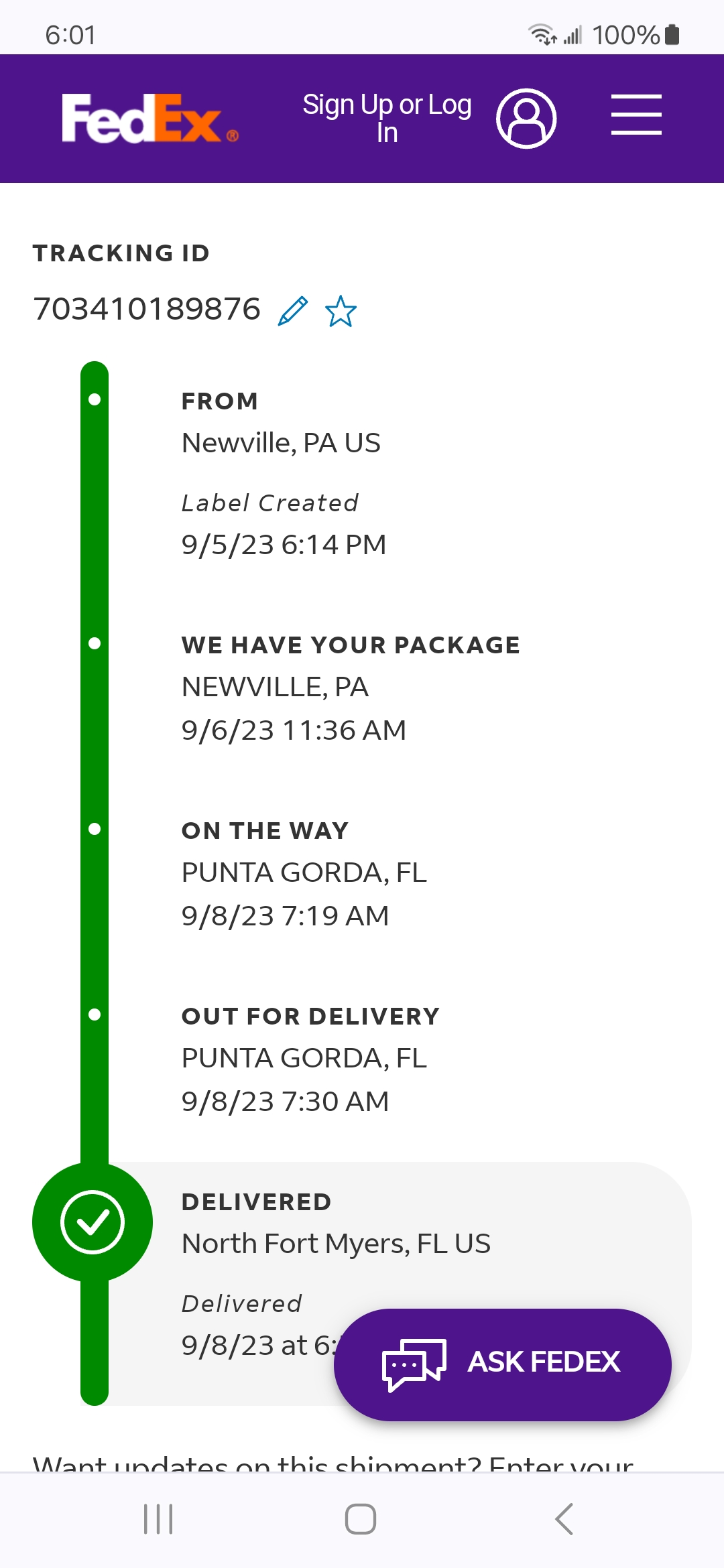The width and height of the screenshot is (724, 1568).
Task: Open the Ask FedEx chat button
Action: (503, 1364)
